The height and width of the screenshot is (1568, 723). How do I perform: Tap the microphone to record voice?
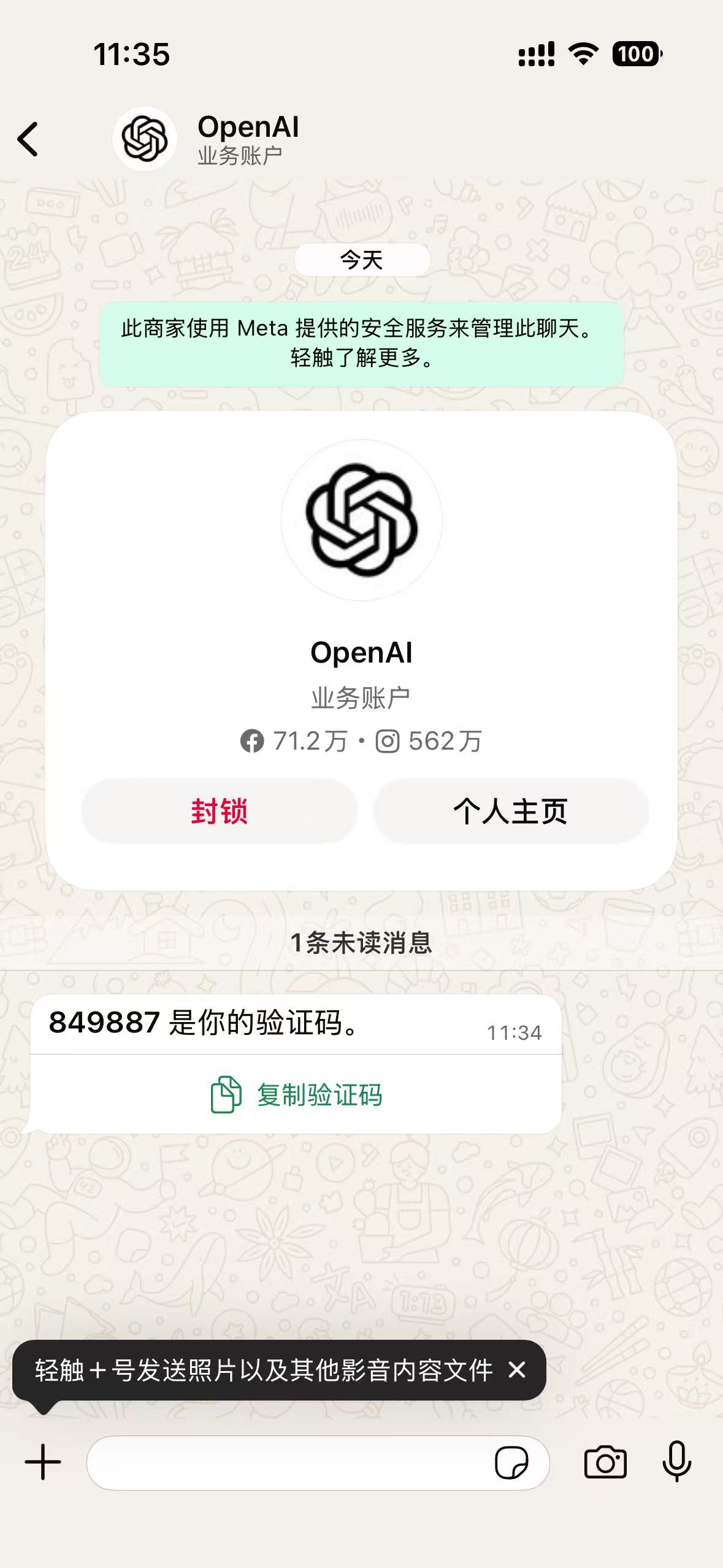677,1461
